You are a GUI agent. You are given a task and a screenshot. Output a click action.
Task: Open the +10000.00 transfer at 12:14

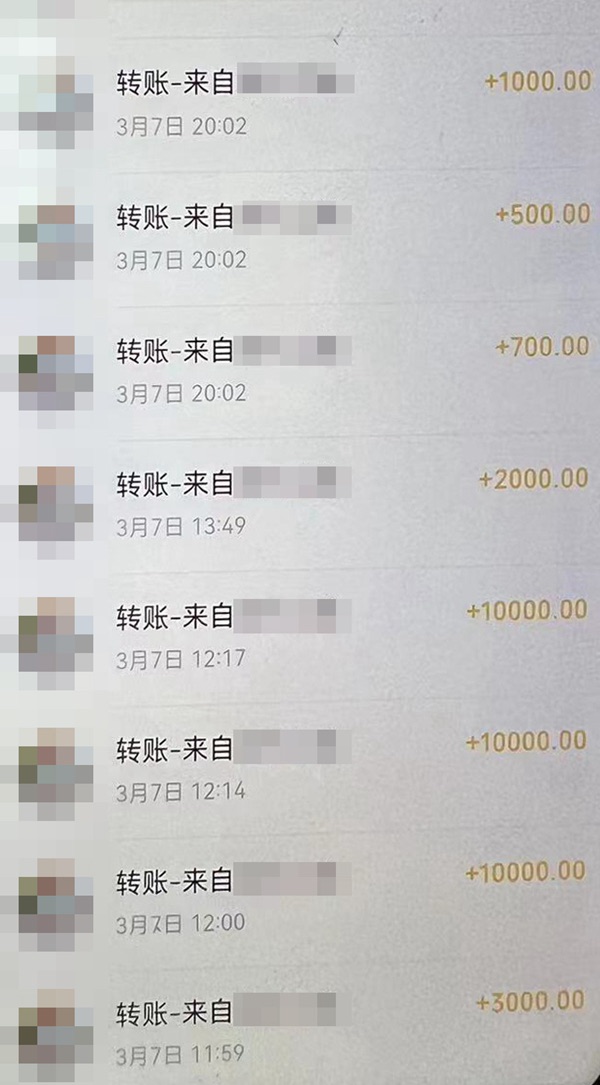click(x=300, y=765)
